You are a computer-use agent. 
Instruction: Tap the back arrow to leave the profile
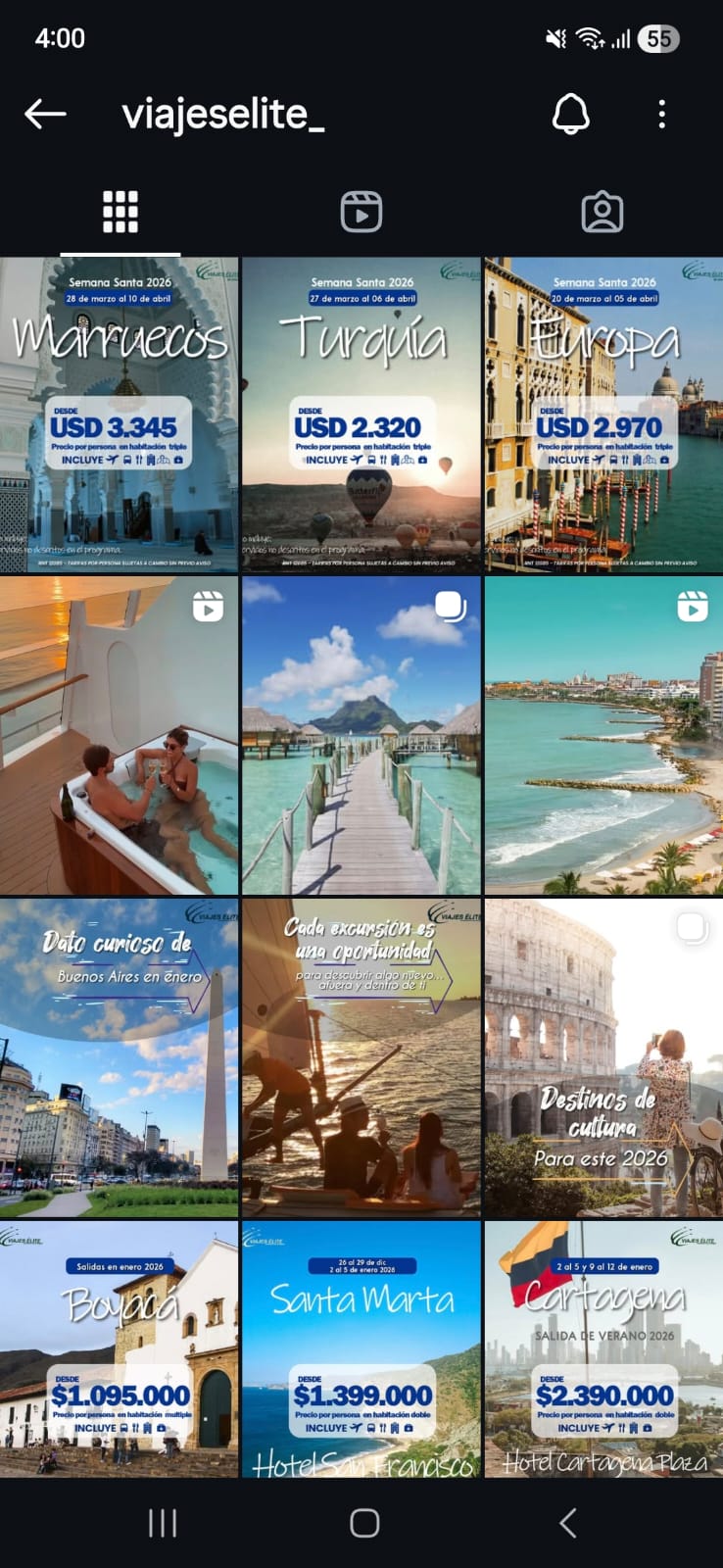point(44,113)
